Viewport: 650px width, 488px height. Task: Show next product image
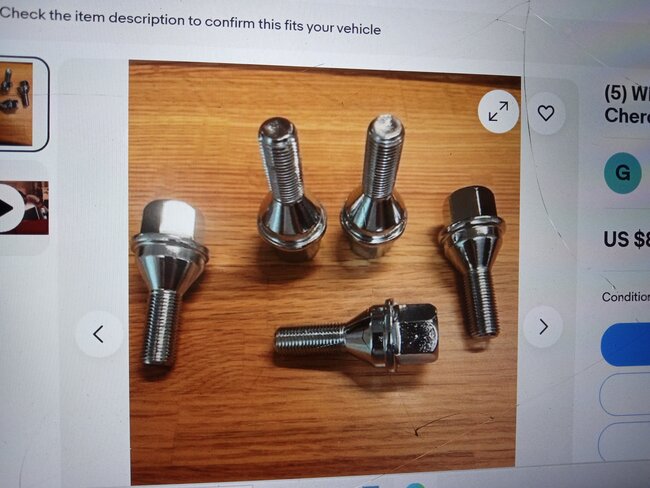click(x=543, y=327)
